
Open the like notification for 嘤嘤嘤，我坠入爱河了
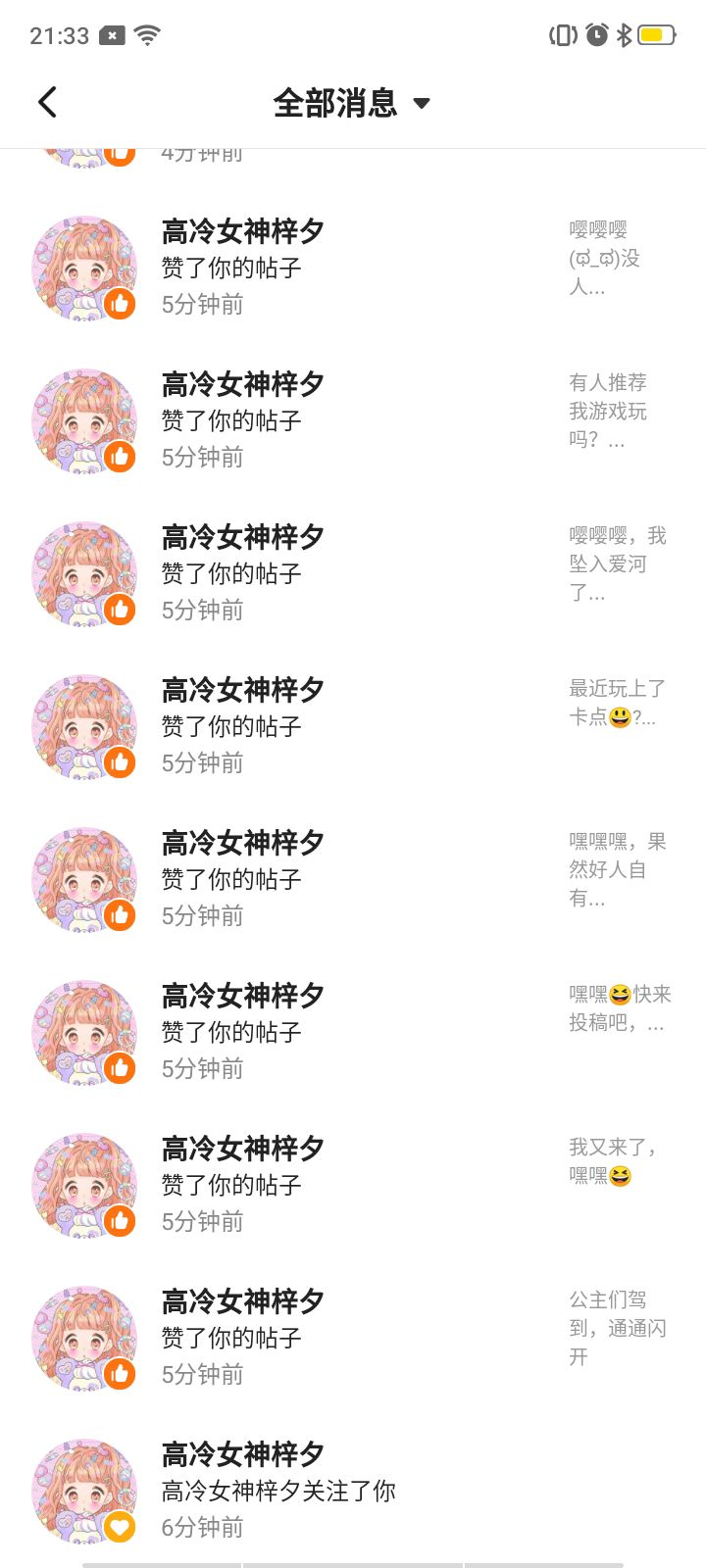(353, 573)
